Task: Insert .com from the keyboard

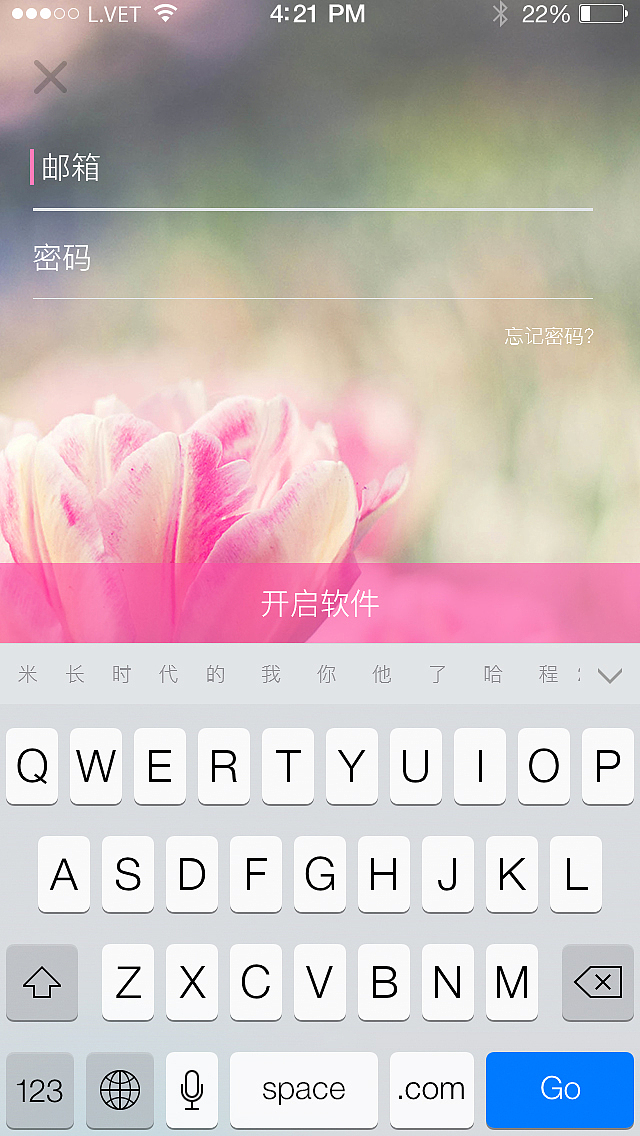Action: coord(432,1090)
